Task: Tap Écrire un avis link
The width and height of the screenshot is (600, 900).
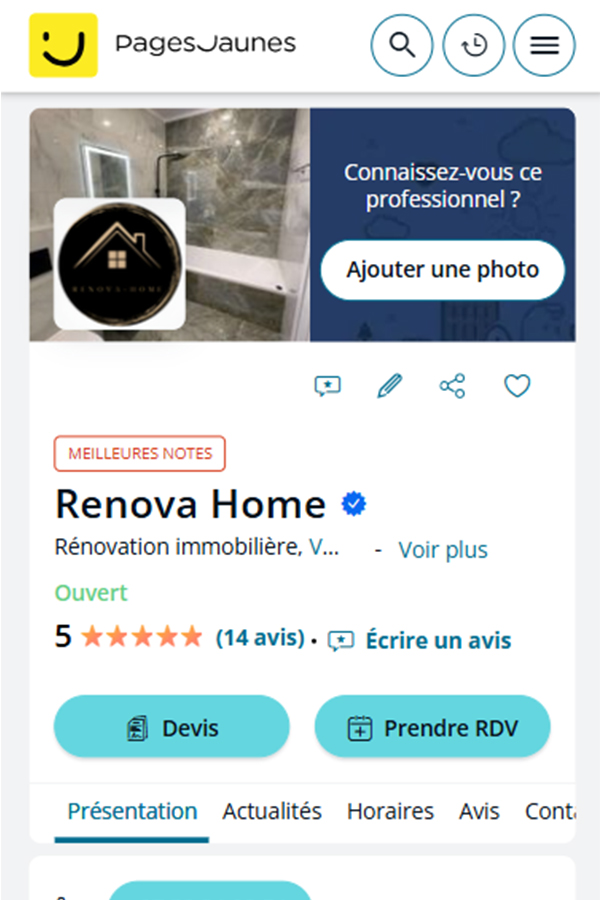Action: [x=437, y=640]
